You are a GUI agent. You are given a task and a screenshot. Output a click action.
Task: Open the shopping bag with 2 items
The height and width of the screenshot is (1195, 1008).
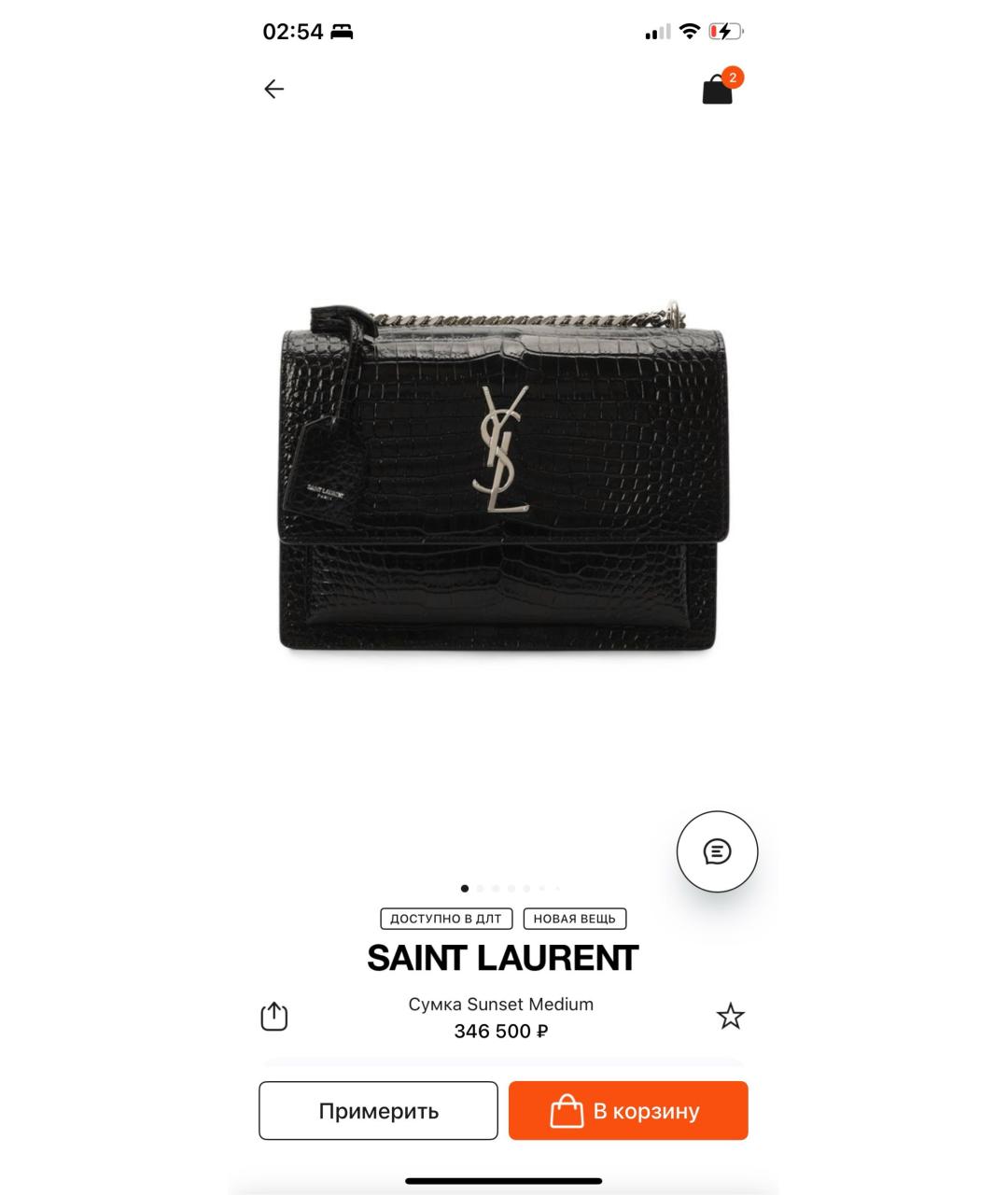[719, 90]
